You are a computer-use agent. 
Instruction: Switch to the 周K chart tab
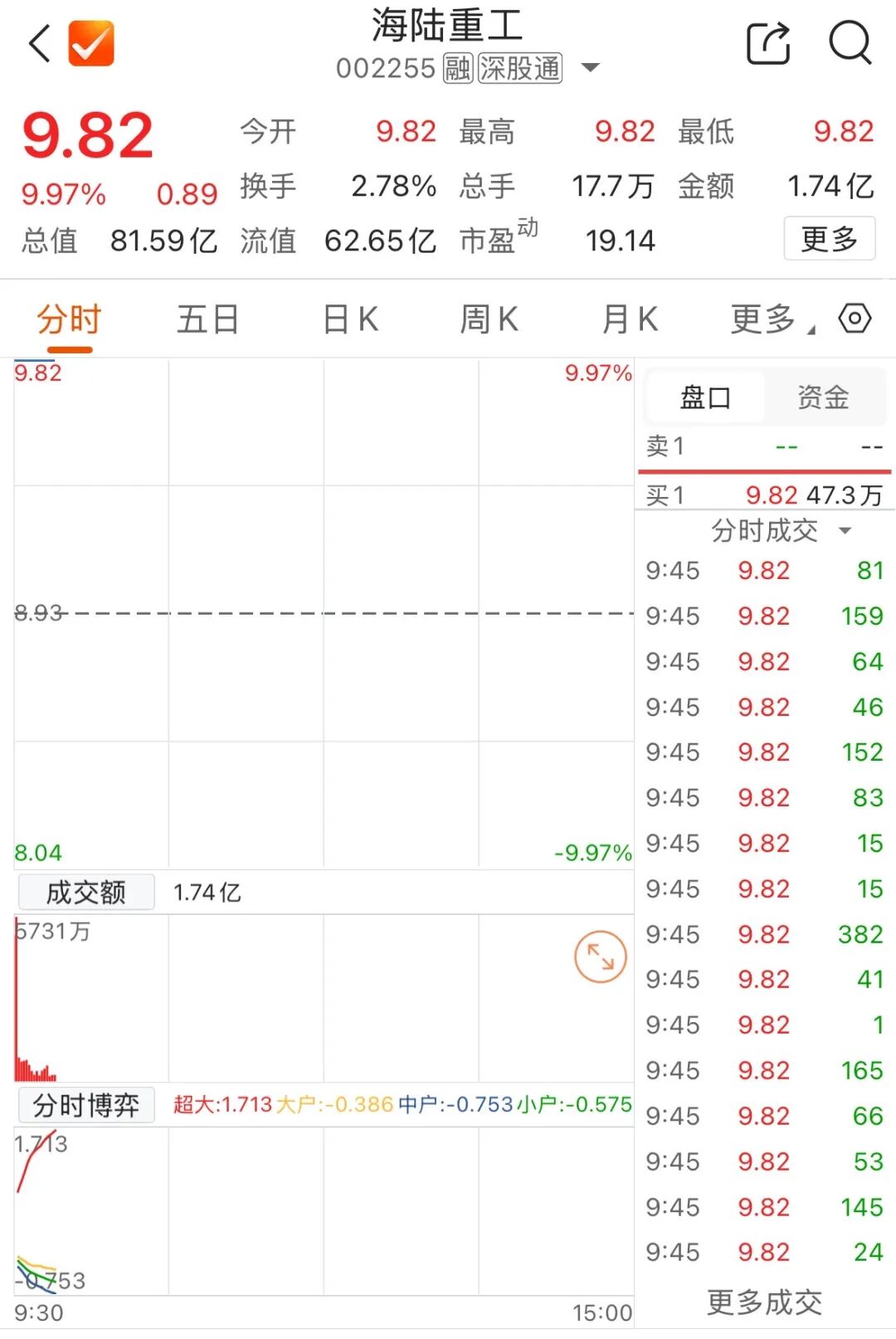pos(489,319)
